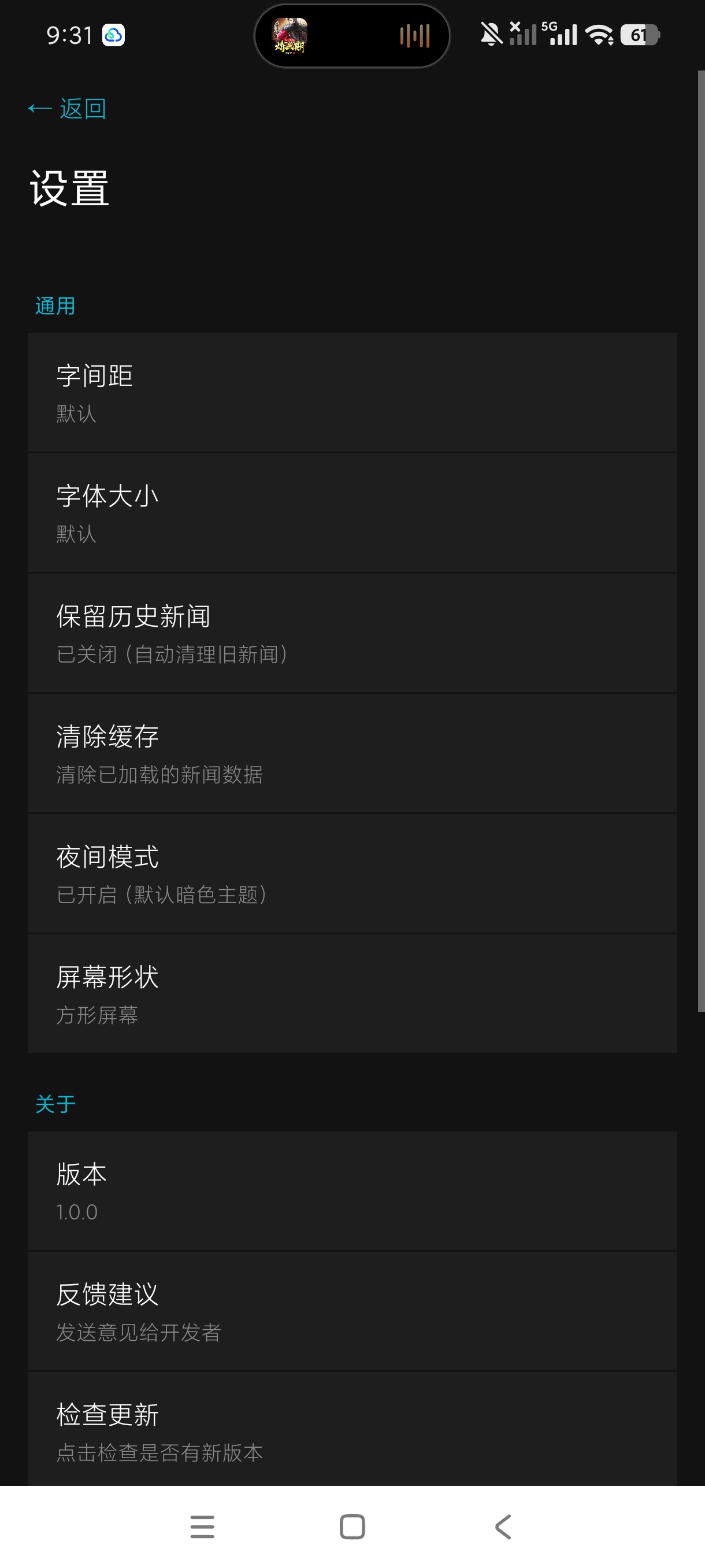Toggle 保留历史新闻 option
The image size is (705, 1568).
click(x=352, y=633)
